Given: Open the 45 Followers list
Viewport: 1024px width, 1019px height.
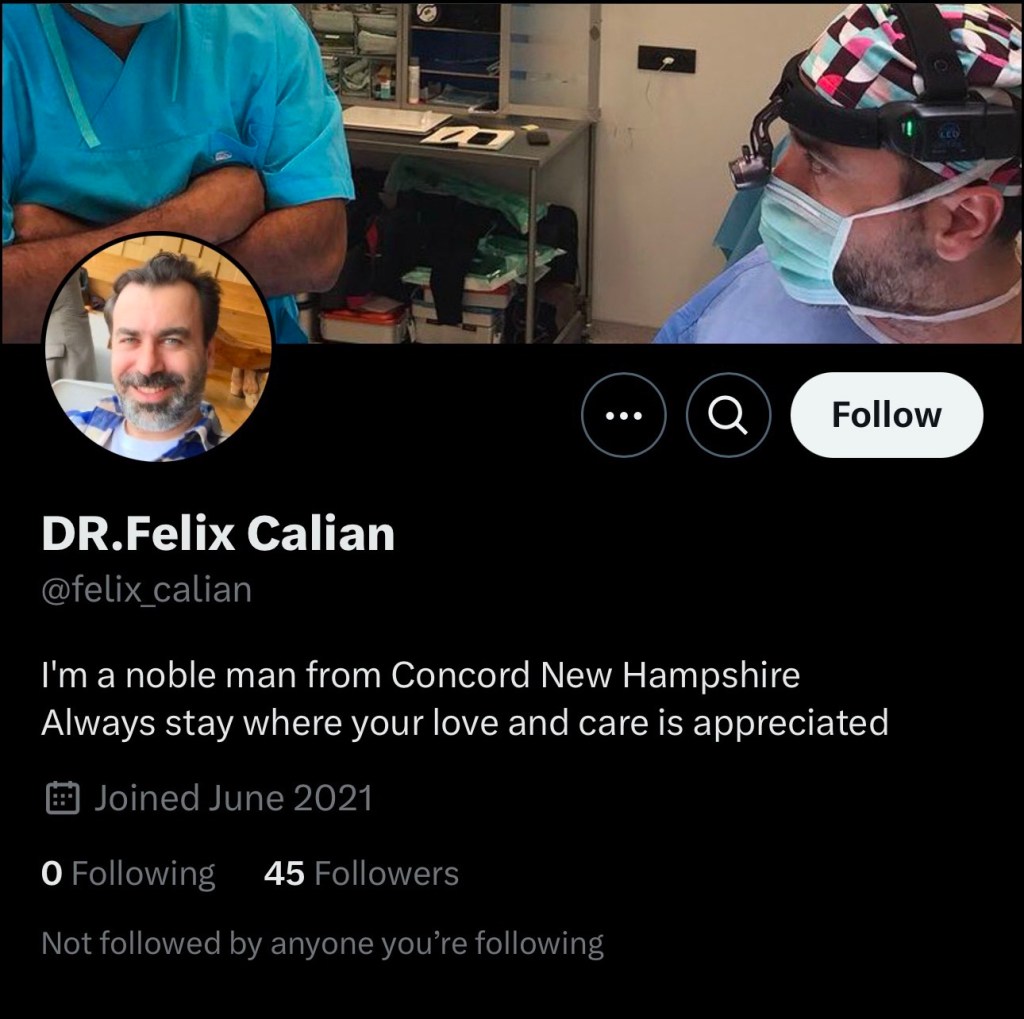Looking at the screenshot, I should click(x=361, y=874).
